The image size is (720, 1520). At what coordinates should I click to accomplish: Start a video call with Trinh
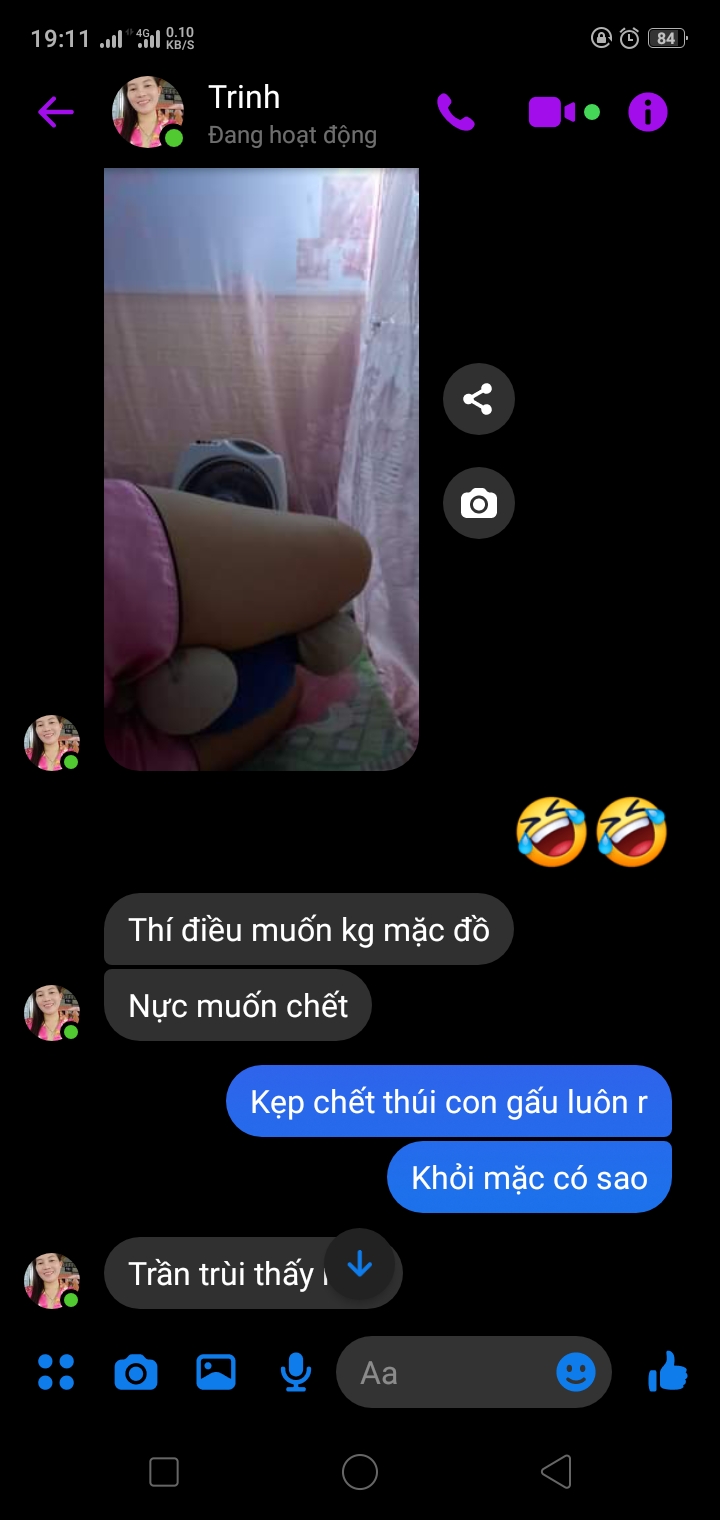pos(552,112)
